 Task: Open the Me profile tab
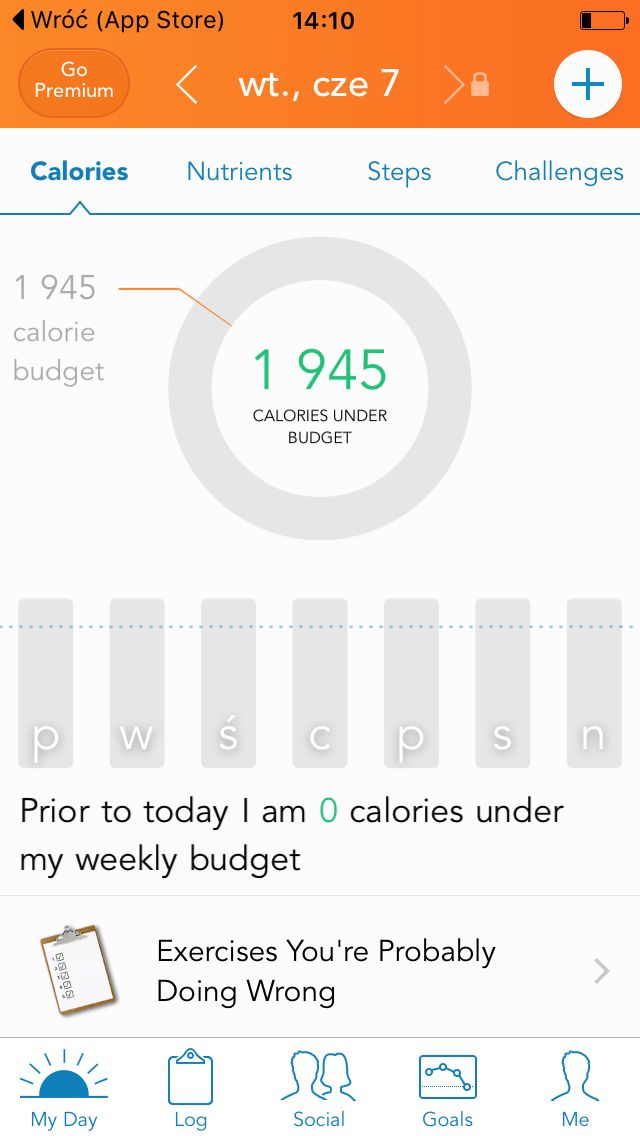point(575,1089)
